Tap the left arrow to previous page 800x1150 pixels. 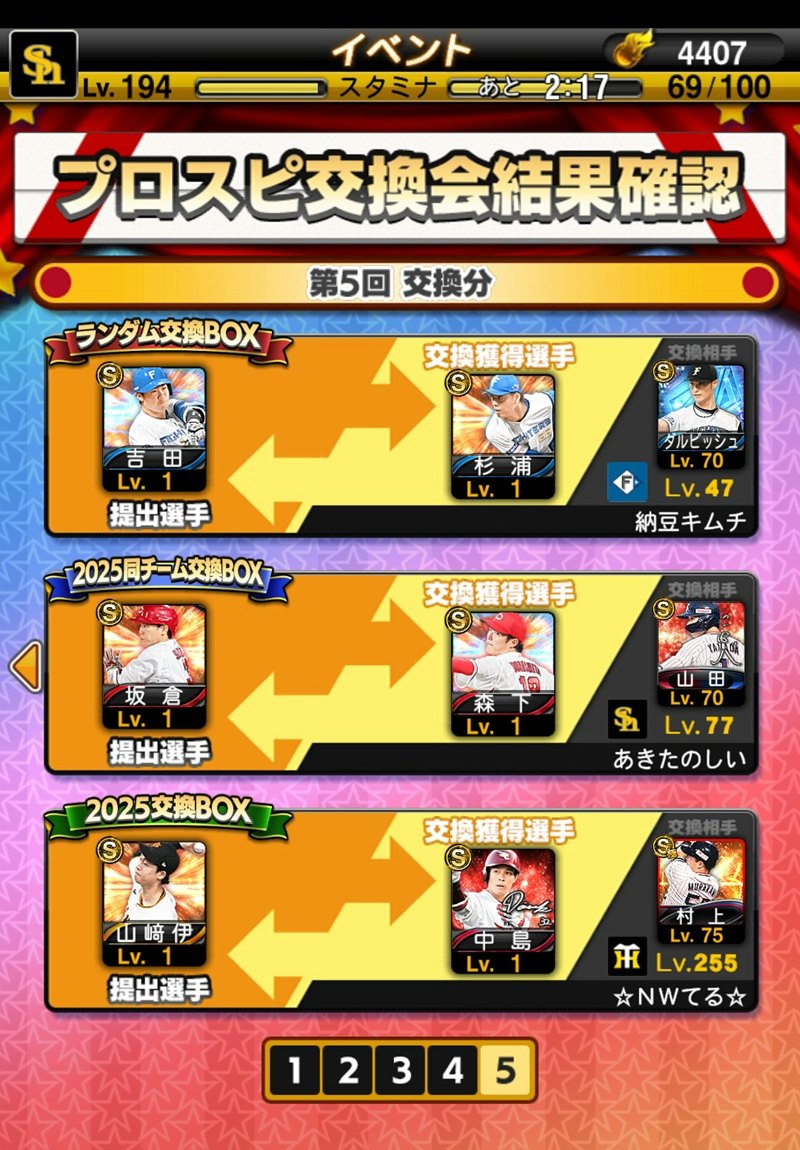pyautogui.click(x=26, y=667)
